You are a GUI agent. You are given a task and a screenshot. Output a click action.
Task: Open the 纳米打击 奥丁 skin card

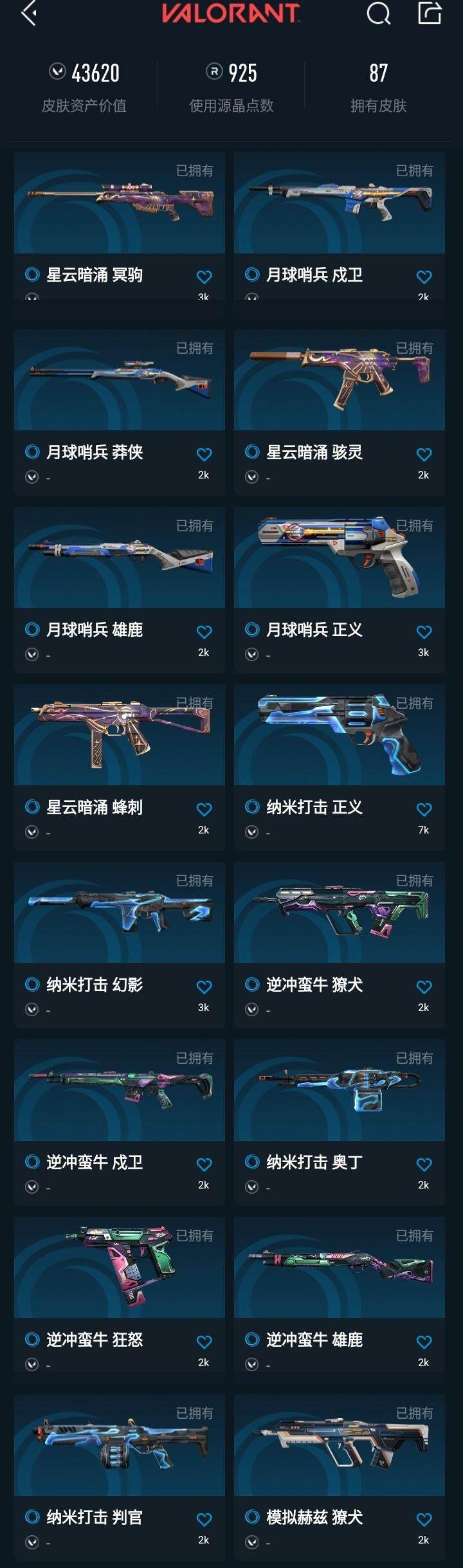click(340, 1091)
